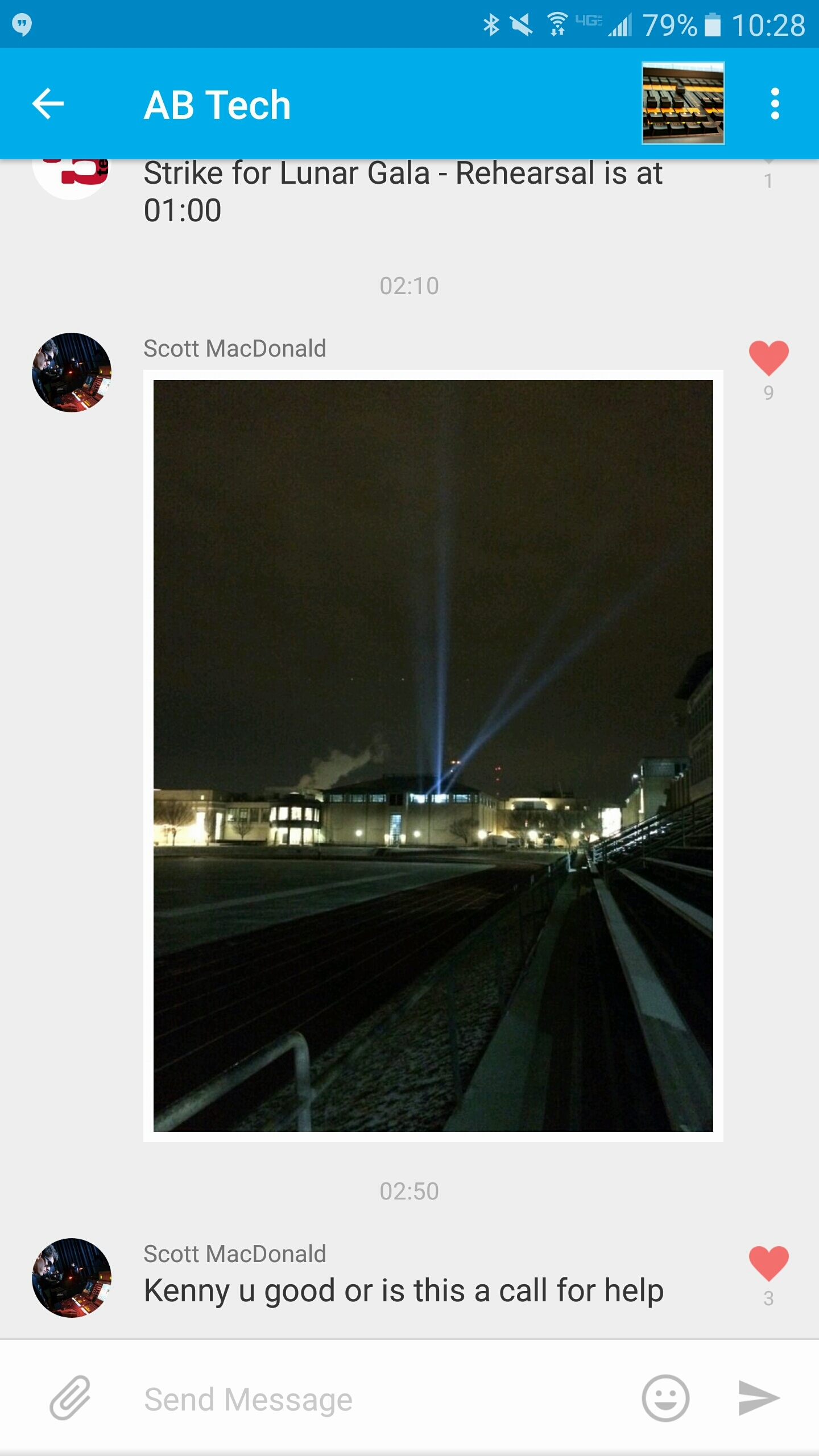View Scott MacDonald's avatar beside the photo

pyautogui.click(x=72, y=373)
